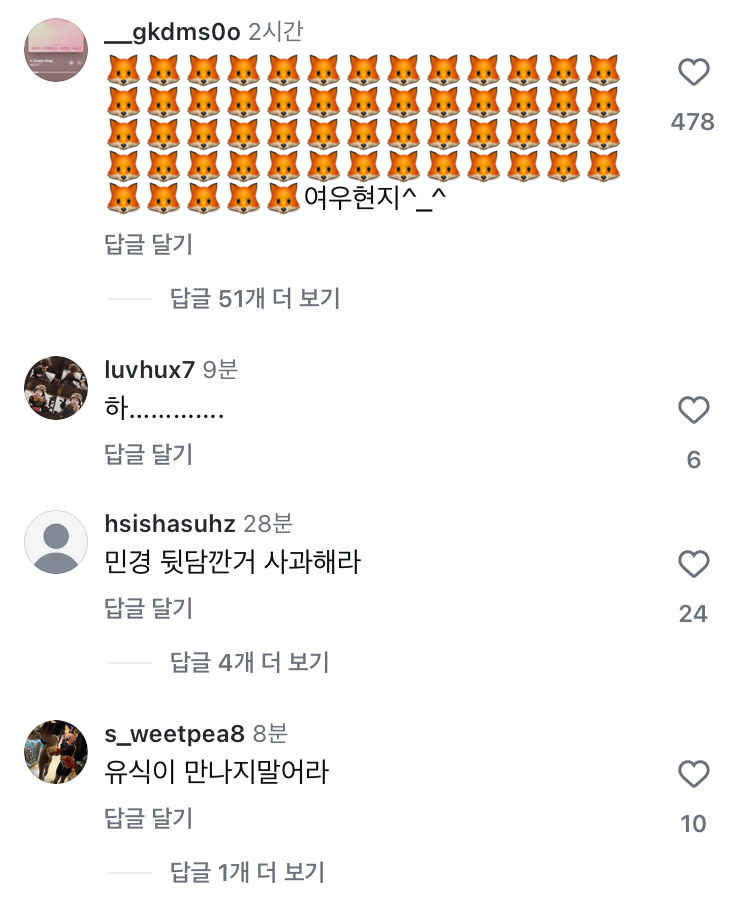Screen dimensions: 750x900
Task: Open s_weetpea8's profile picture
Action: tap(56, 750)
